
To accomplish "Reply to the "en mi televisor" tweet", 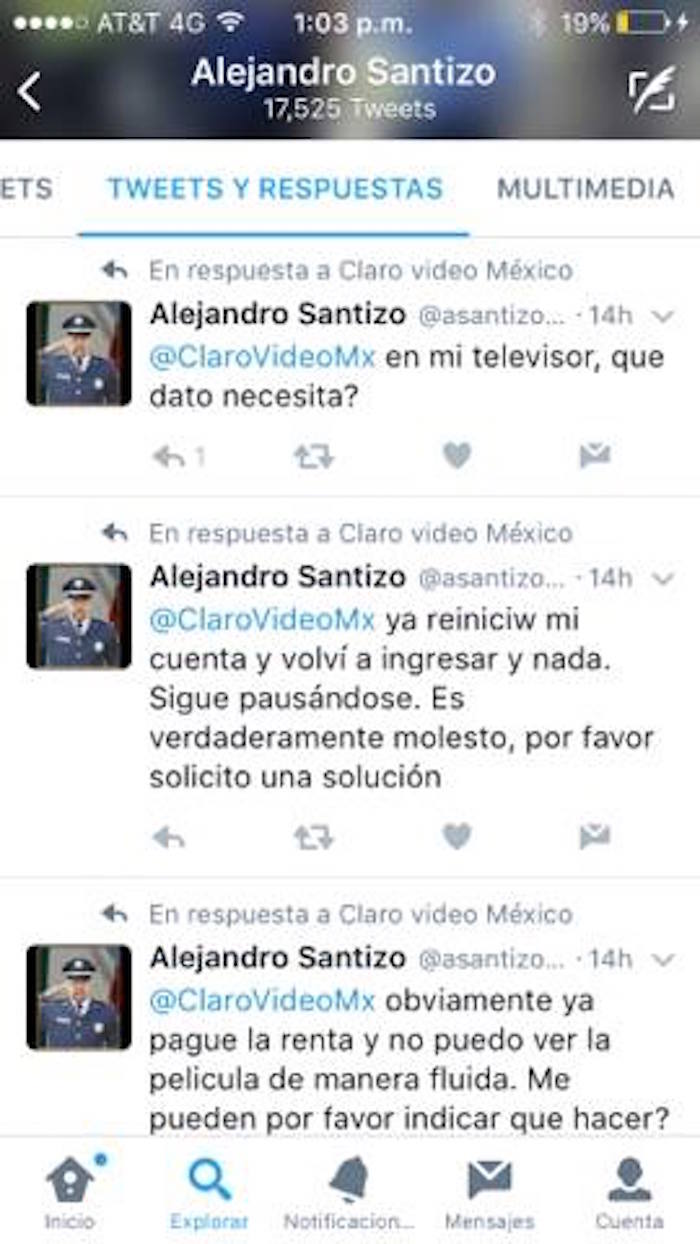I will click(170, 457).
